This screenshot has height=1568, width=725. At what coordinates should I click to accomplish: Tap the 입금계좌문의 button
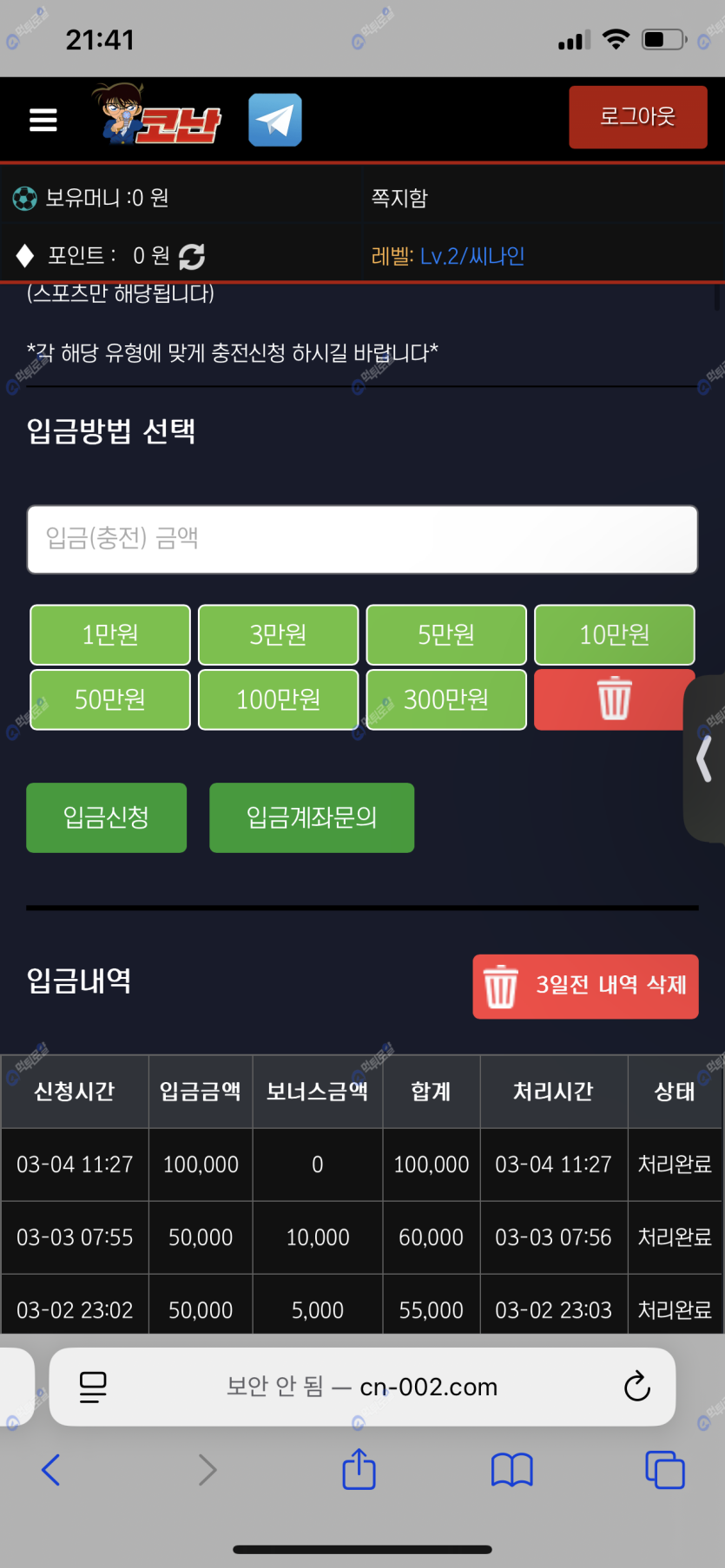[x=312, y=817]
